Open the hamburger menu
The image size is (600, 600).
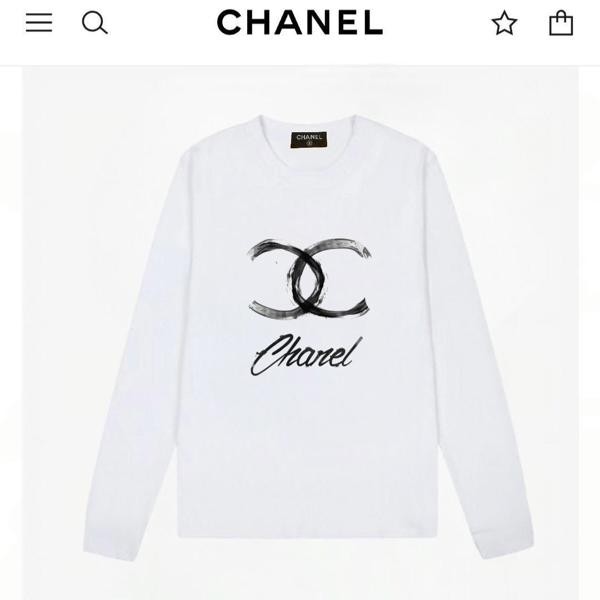pos(39,22)
